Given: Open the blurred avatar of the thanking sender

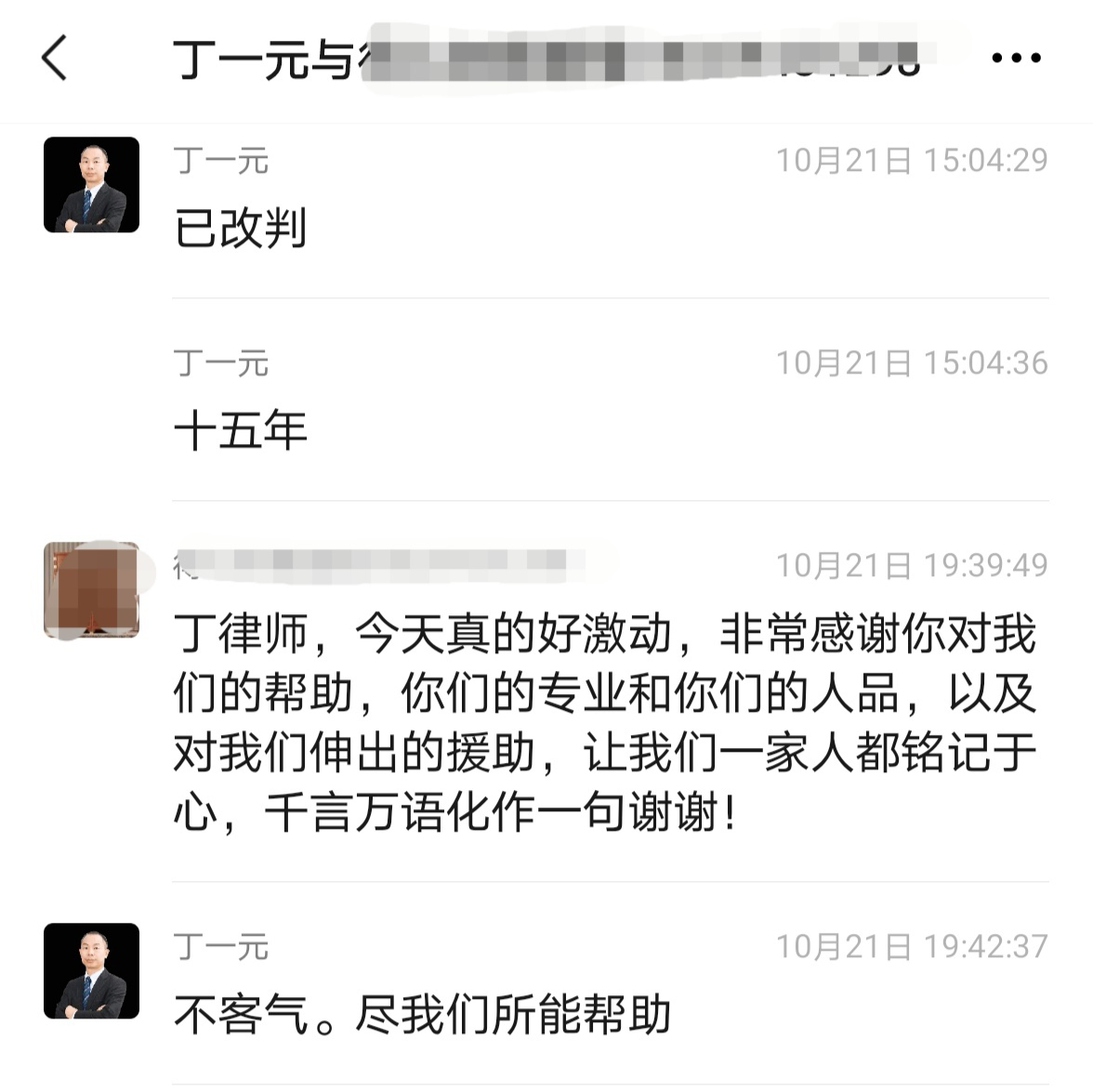Looking at the screenshot, I should tap(91, 590).
